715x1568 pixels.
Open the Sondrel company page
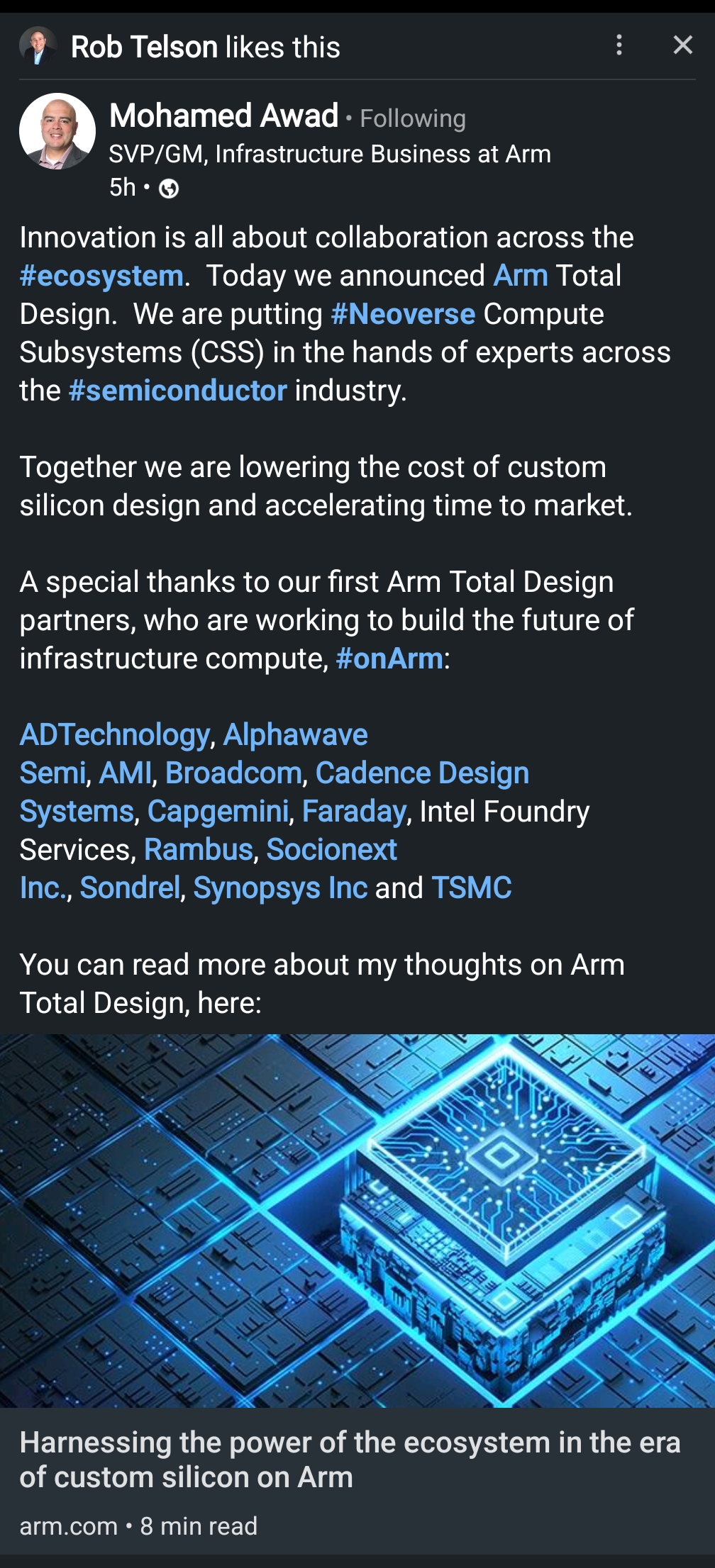pos(130,888)
